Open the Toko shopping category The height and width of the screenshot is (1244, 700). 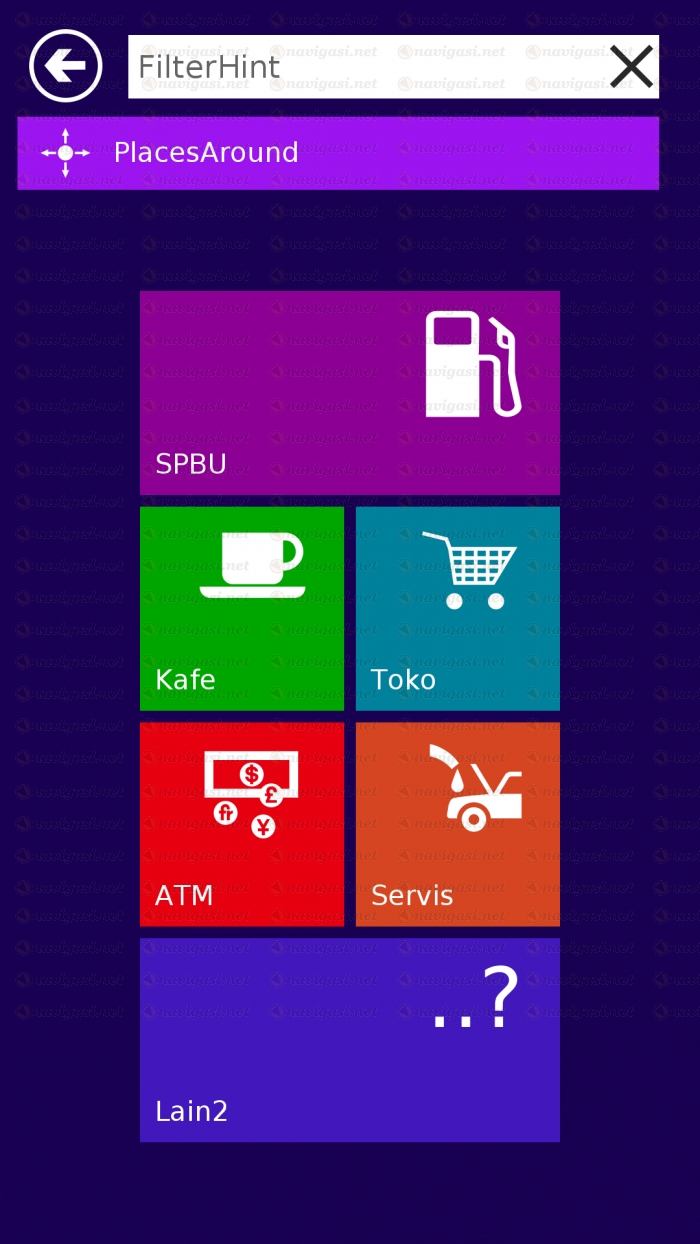point(458,608)
